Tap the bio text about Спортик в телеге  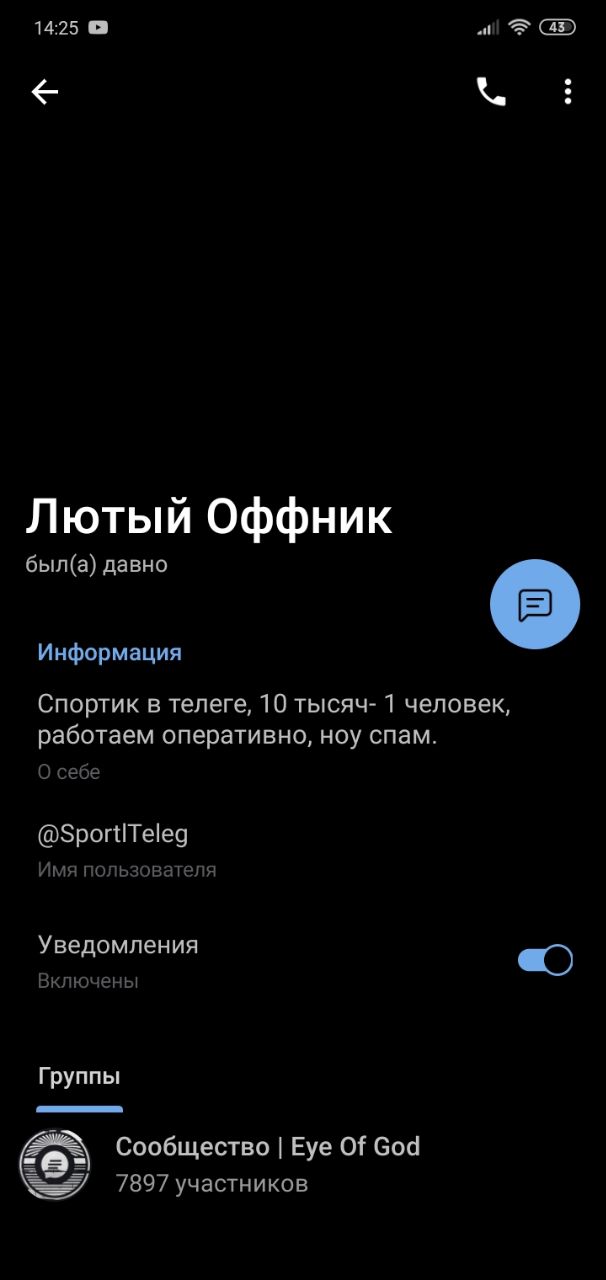(275, 720)
